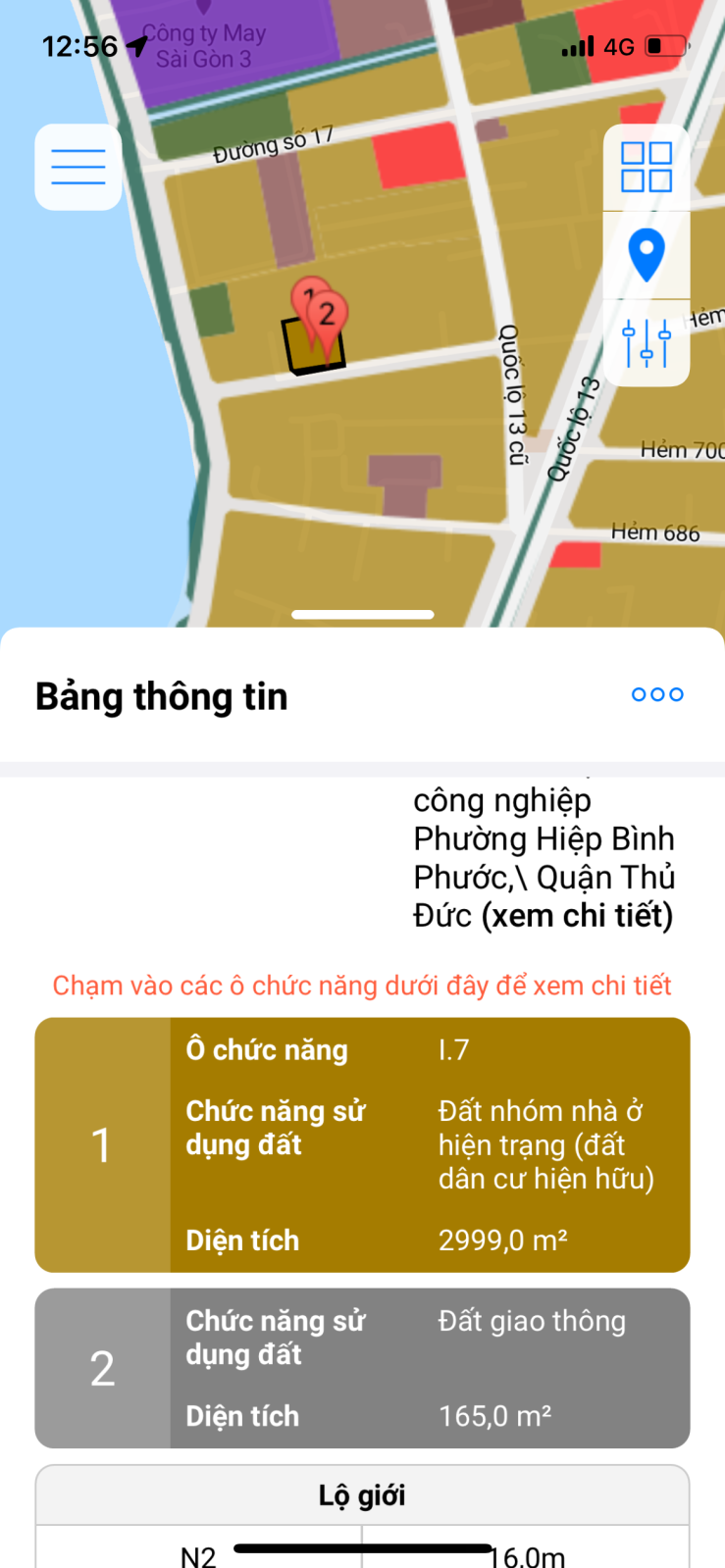
Task: Open the three-dot options in Bảng thông tin
Action: point(657,694)
